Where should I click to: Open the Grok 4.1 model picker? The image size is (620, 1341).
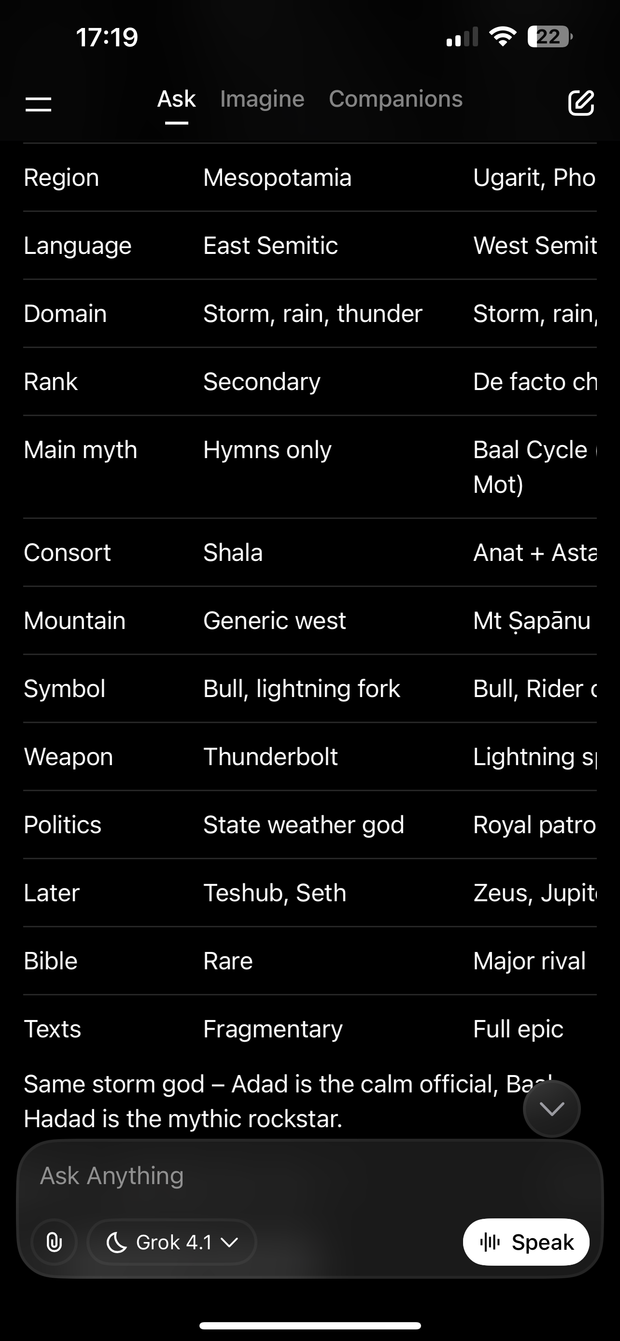tap(172, 1242)
